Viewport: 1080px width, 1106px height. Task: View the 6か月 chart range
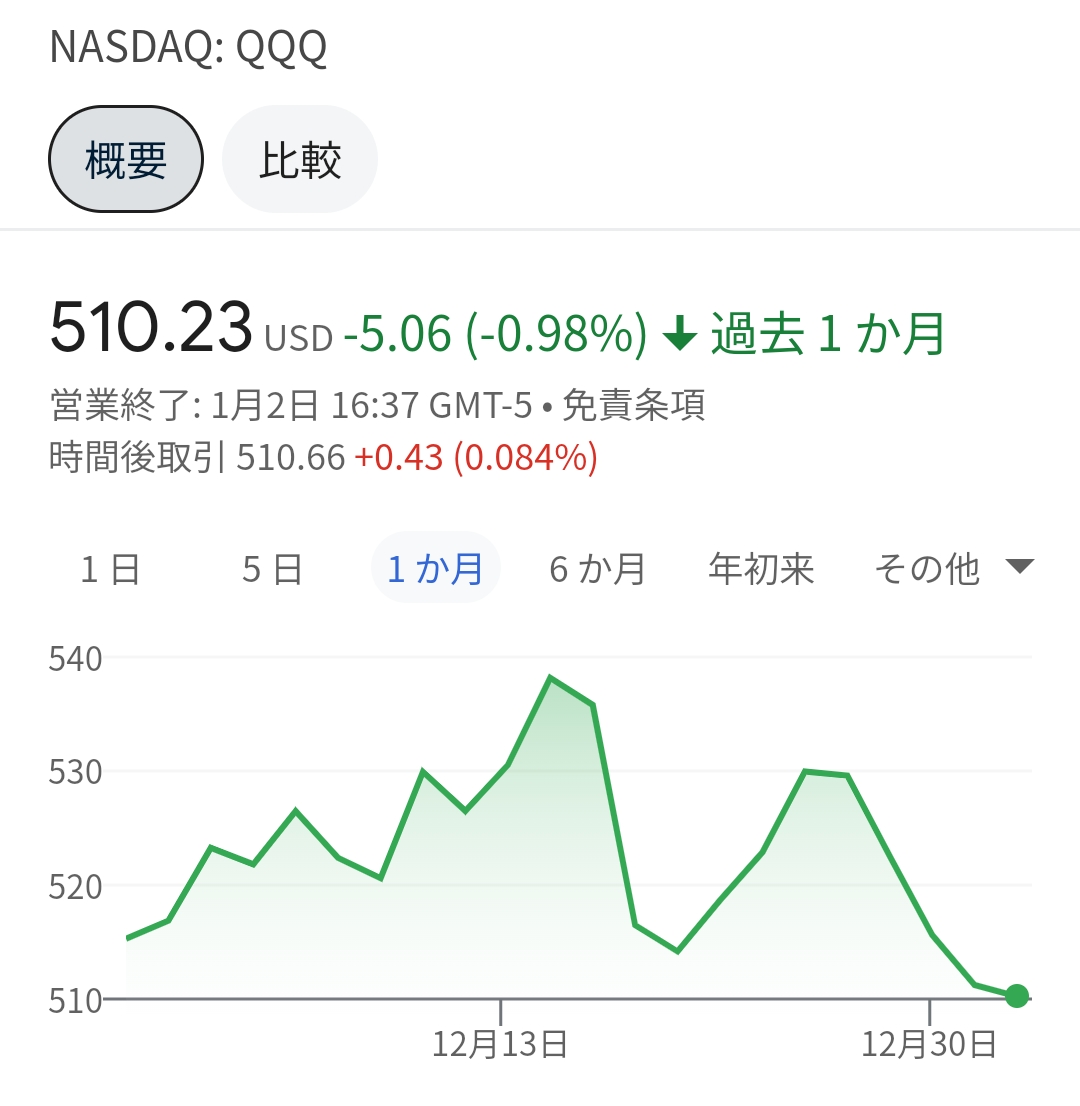pyautogui.click(x=598, y=569)
